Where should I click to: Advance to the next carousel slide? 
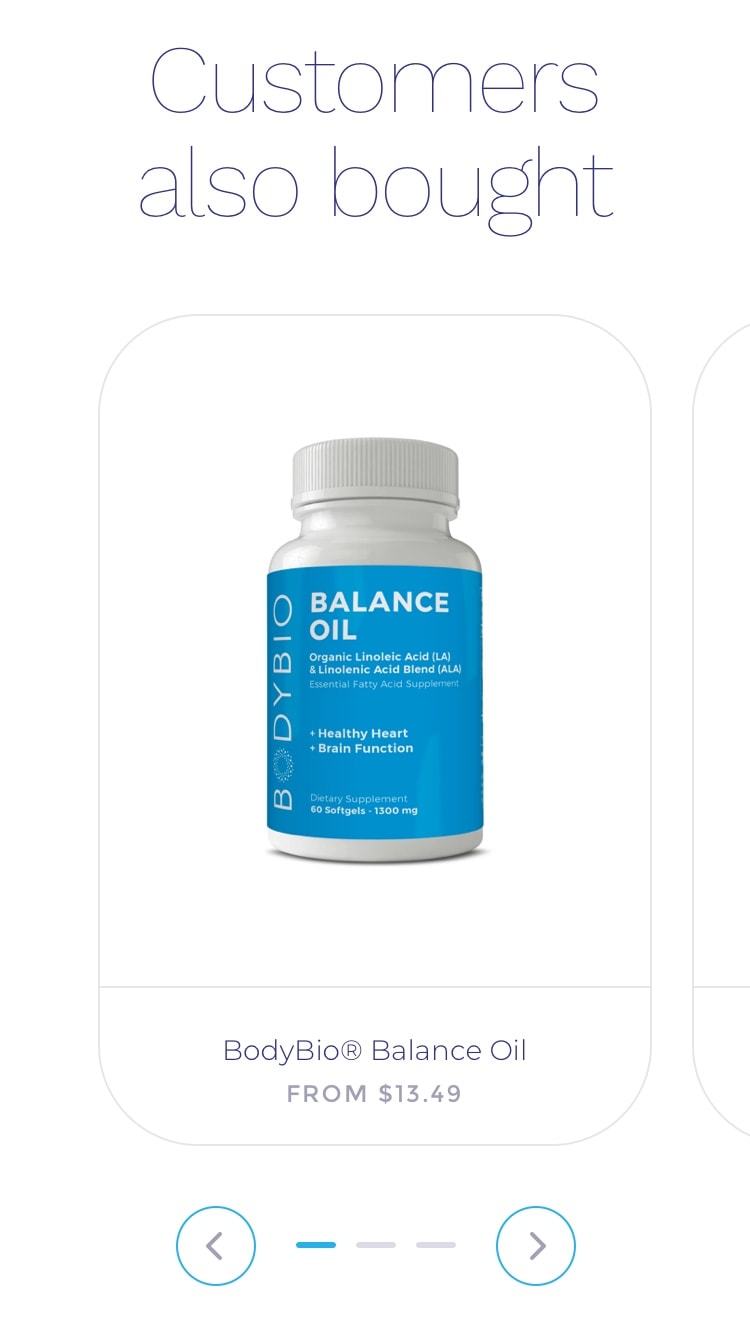click(x=536, y=1245)
